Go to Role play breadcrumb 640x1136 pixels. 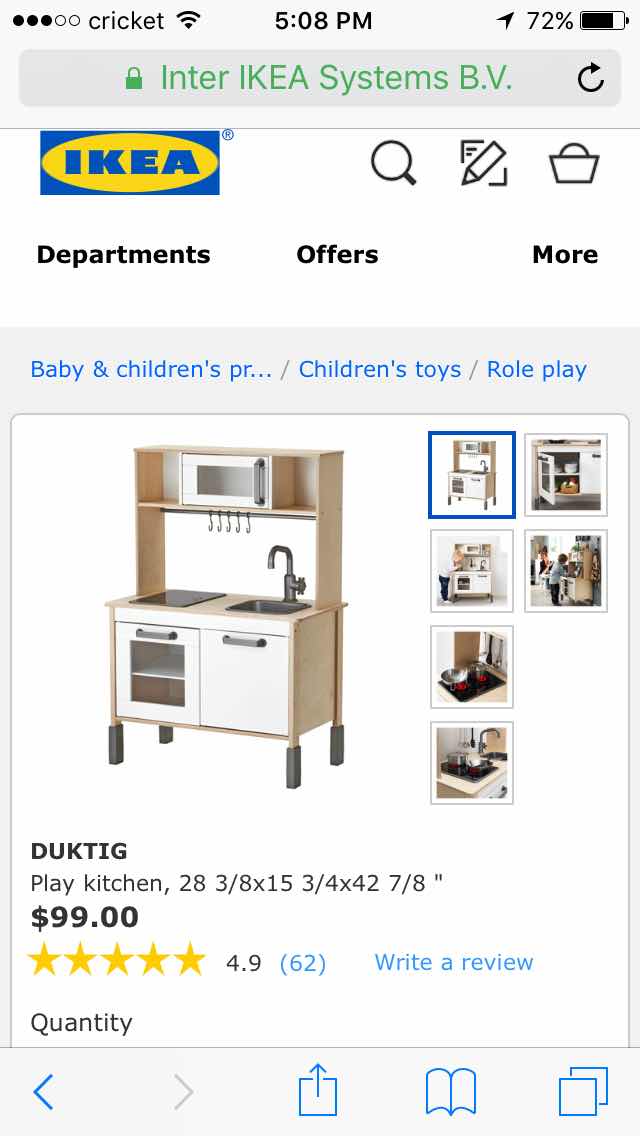point(536,369)
